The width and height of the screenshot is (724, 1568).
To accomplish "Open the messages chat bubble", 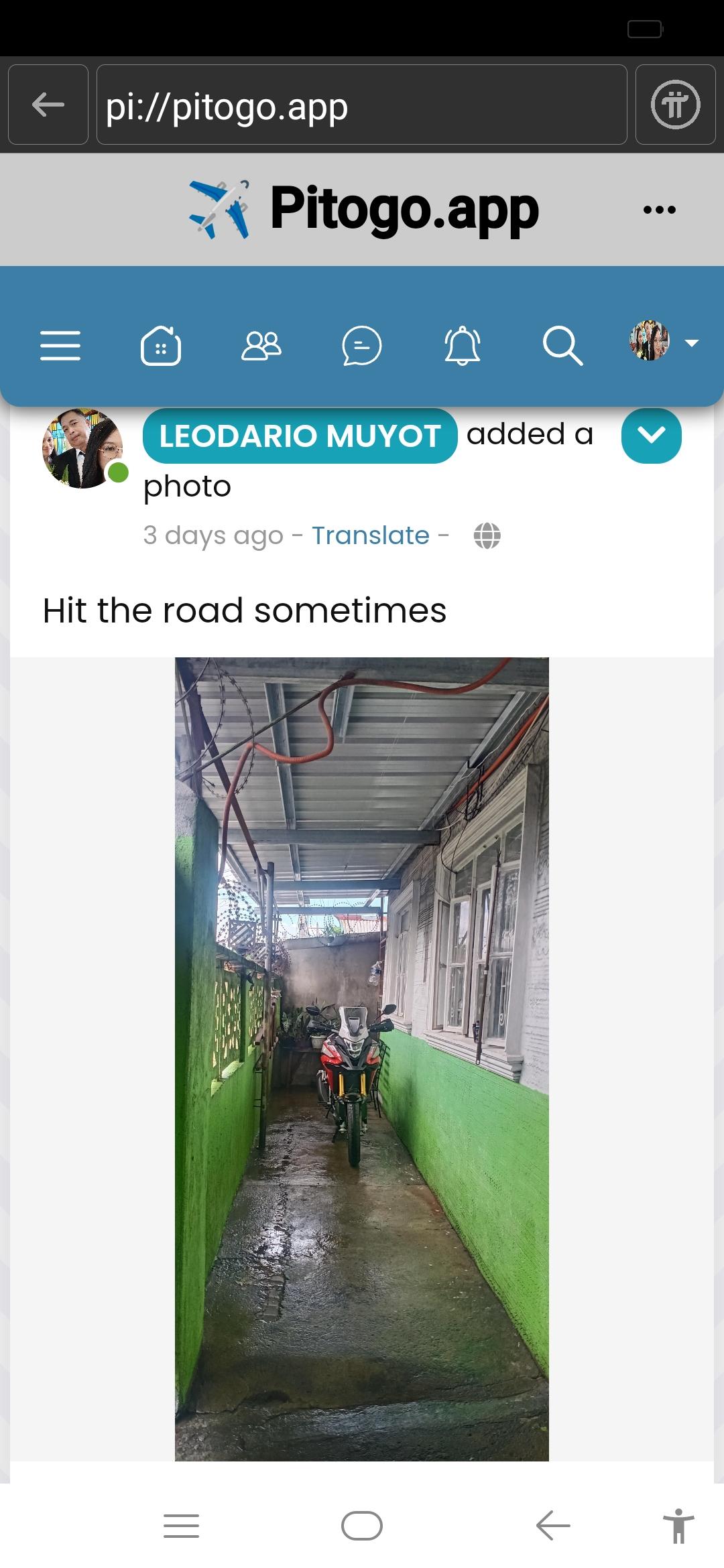I will coord(362,346).
